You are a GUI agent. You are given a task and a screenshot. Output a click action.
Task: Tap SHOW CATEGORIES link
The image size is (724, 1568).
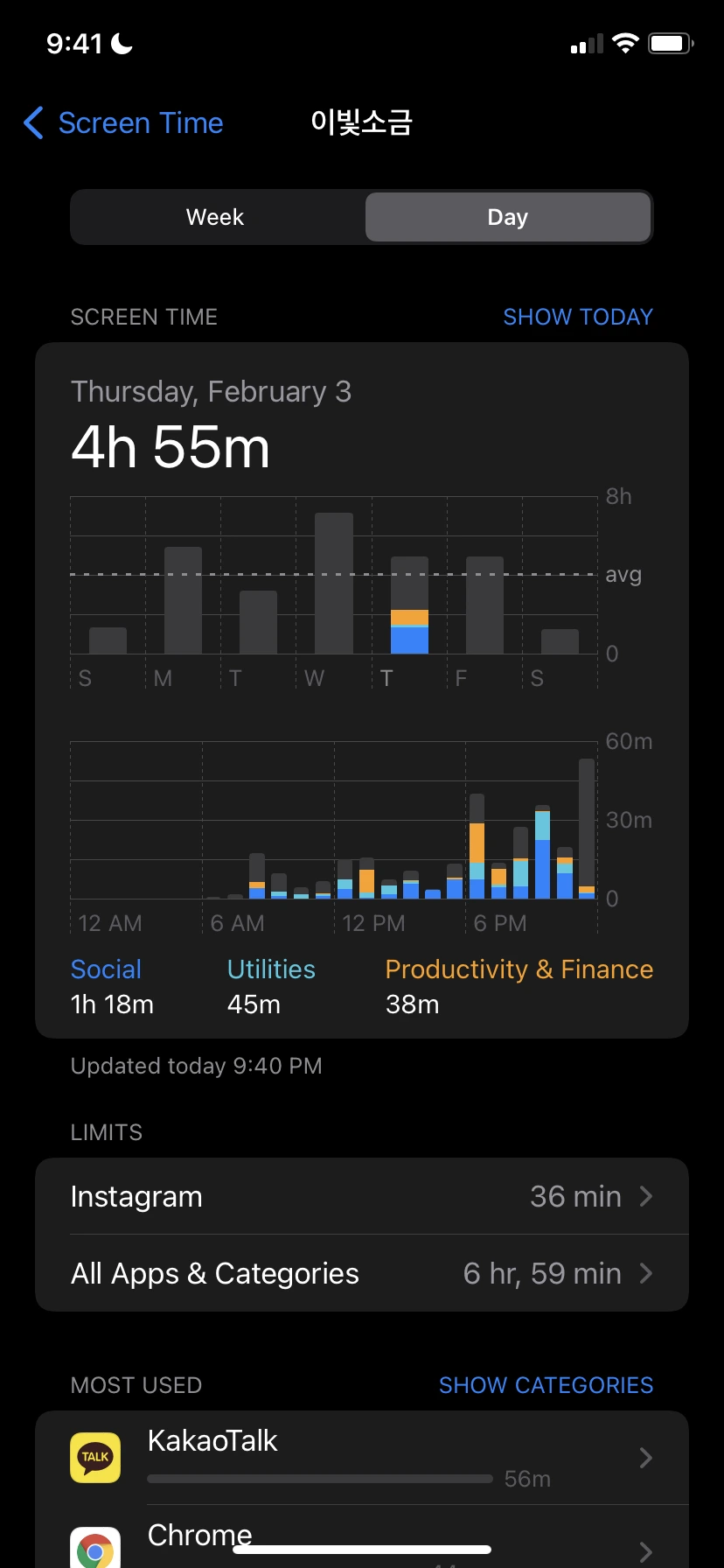[x=546, y=1385]
